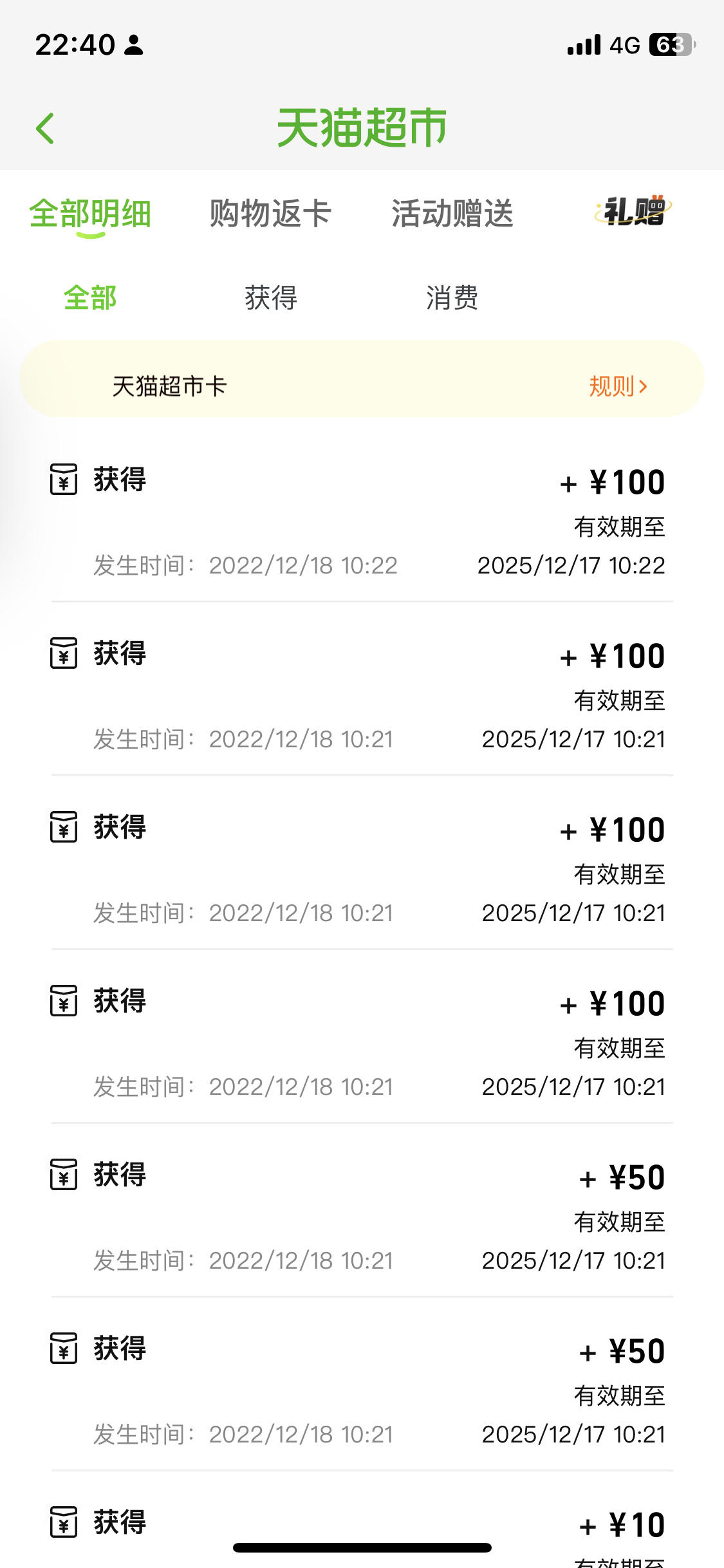Image resolution: width=724 pixels, height=1568 pixels.
Task: Go back using the green arrow
Action: 45,128
